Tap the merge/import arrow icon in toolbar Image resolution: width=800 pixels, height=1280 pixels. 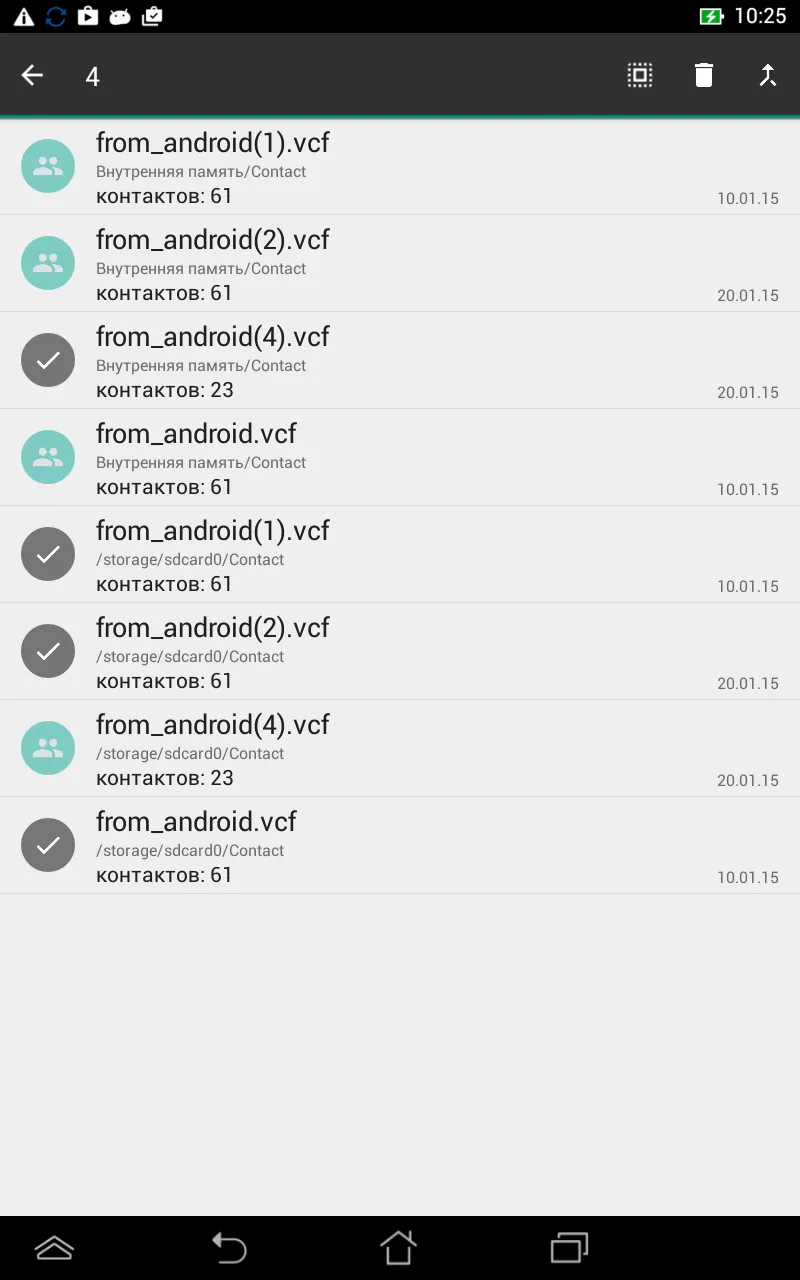pyautogui.click(x=768, y=75)
